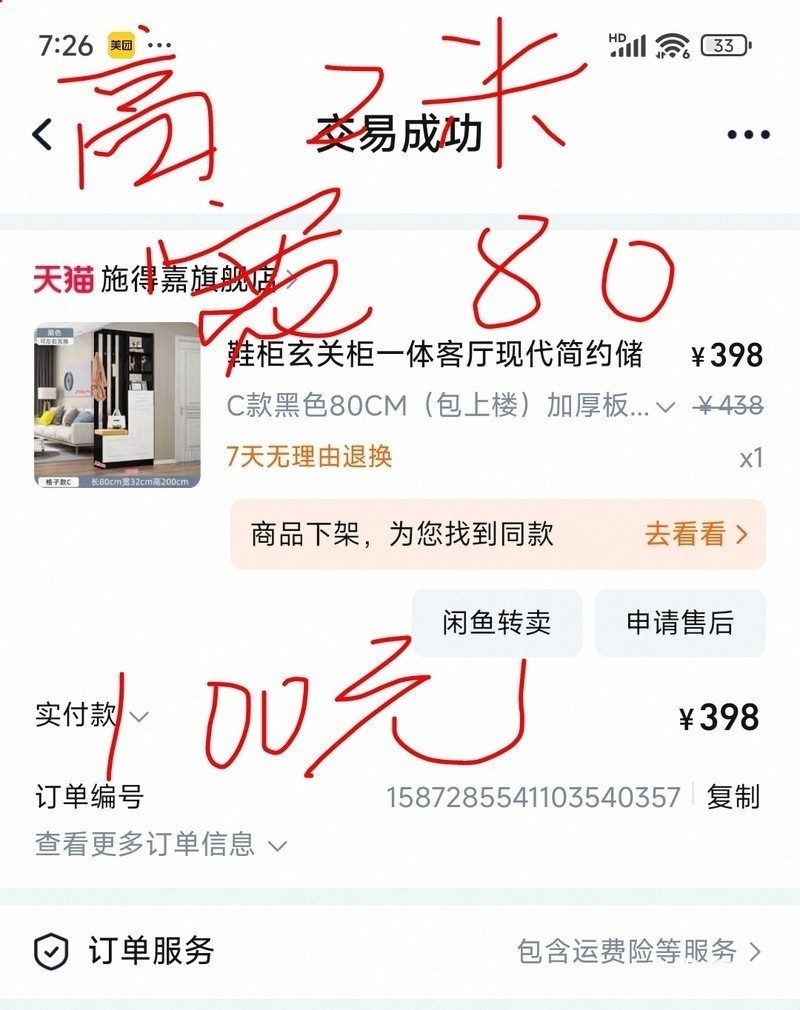The width and height of the screenshot is (800, 1010).
Task: Open the shoe cabinet product thumbnail
Action: [x=117, y=405]
